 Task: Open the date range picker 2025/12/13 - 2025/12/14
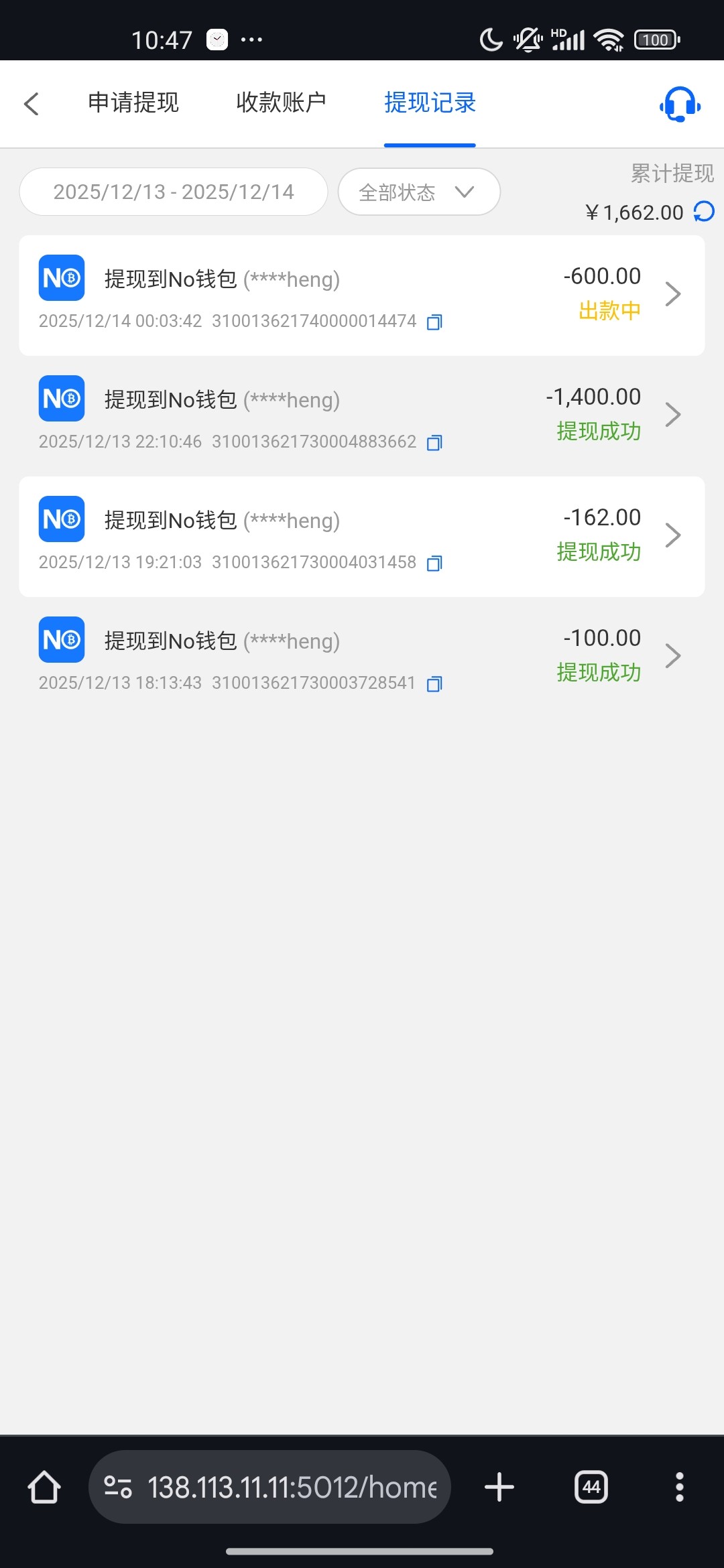click(174, 192)
